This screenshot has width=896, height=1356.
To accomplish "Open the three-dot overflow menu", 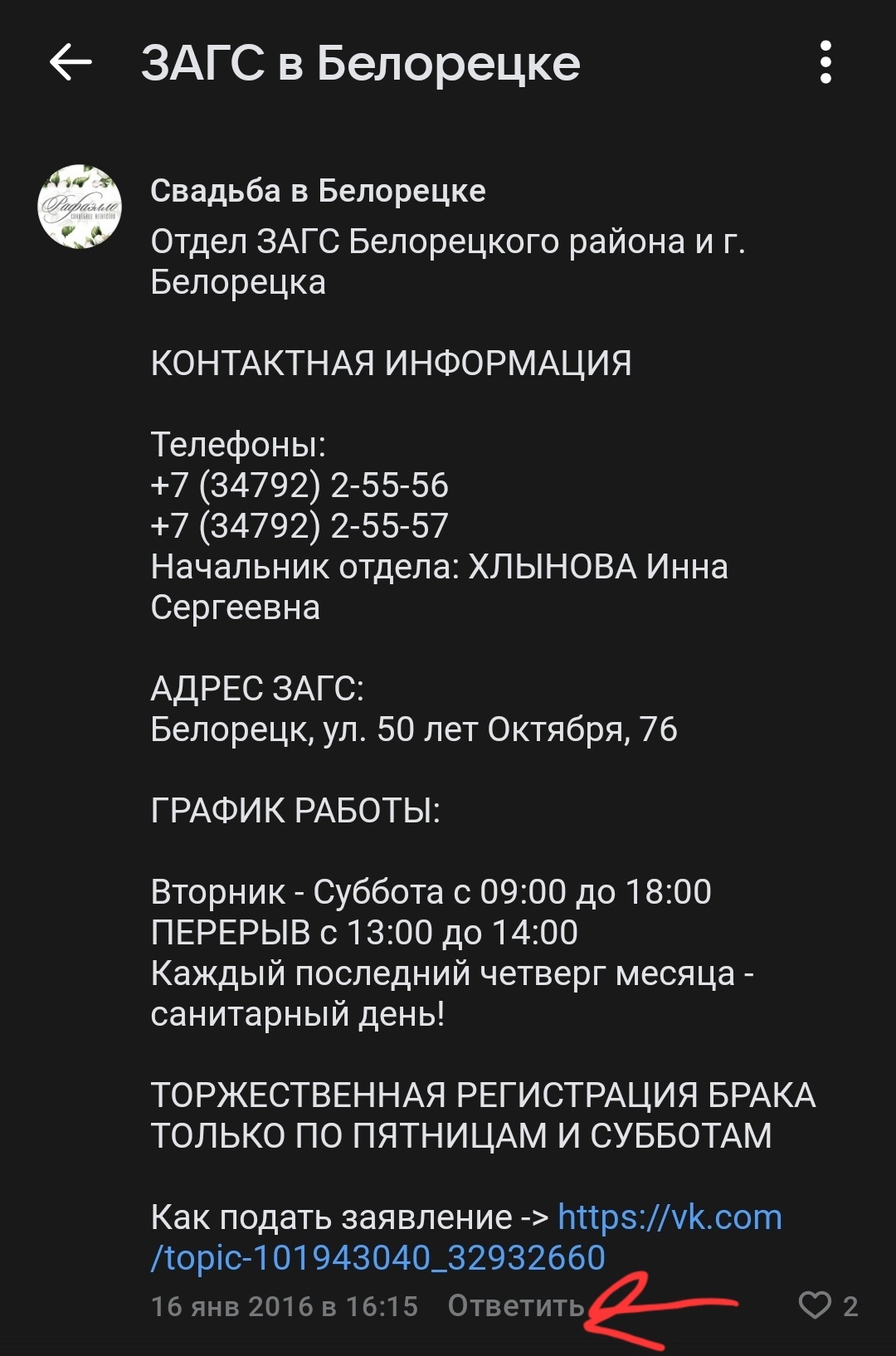I will point(825,63).
